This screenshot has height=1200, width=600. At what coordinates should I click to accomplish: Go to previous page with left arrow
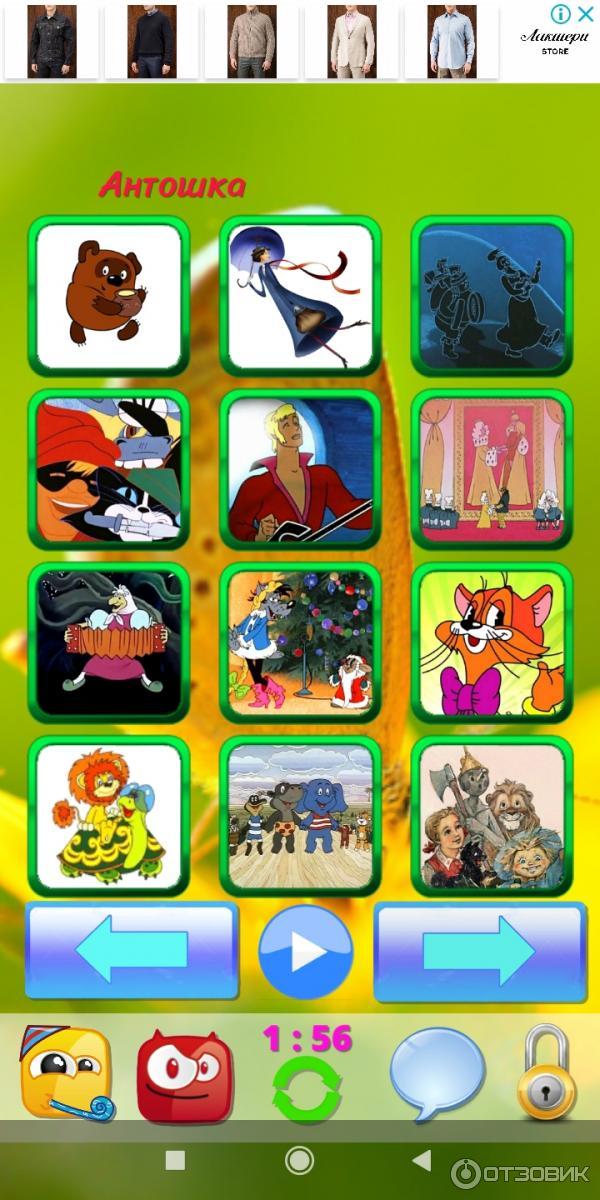[132, 951]
